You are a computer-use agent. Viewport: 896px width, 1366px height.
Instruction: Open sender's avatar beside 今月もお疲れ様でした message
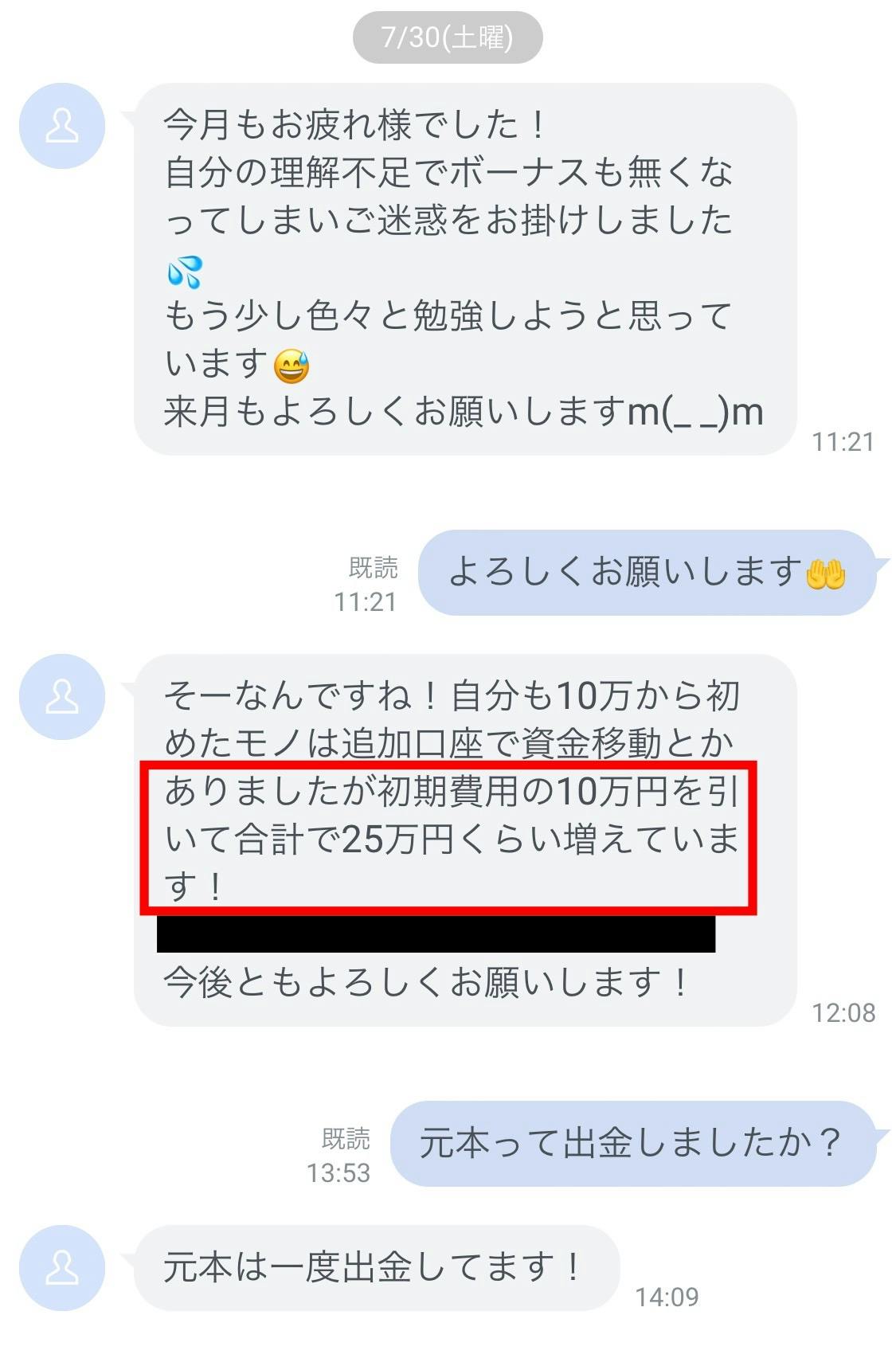(62, 126)
